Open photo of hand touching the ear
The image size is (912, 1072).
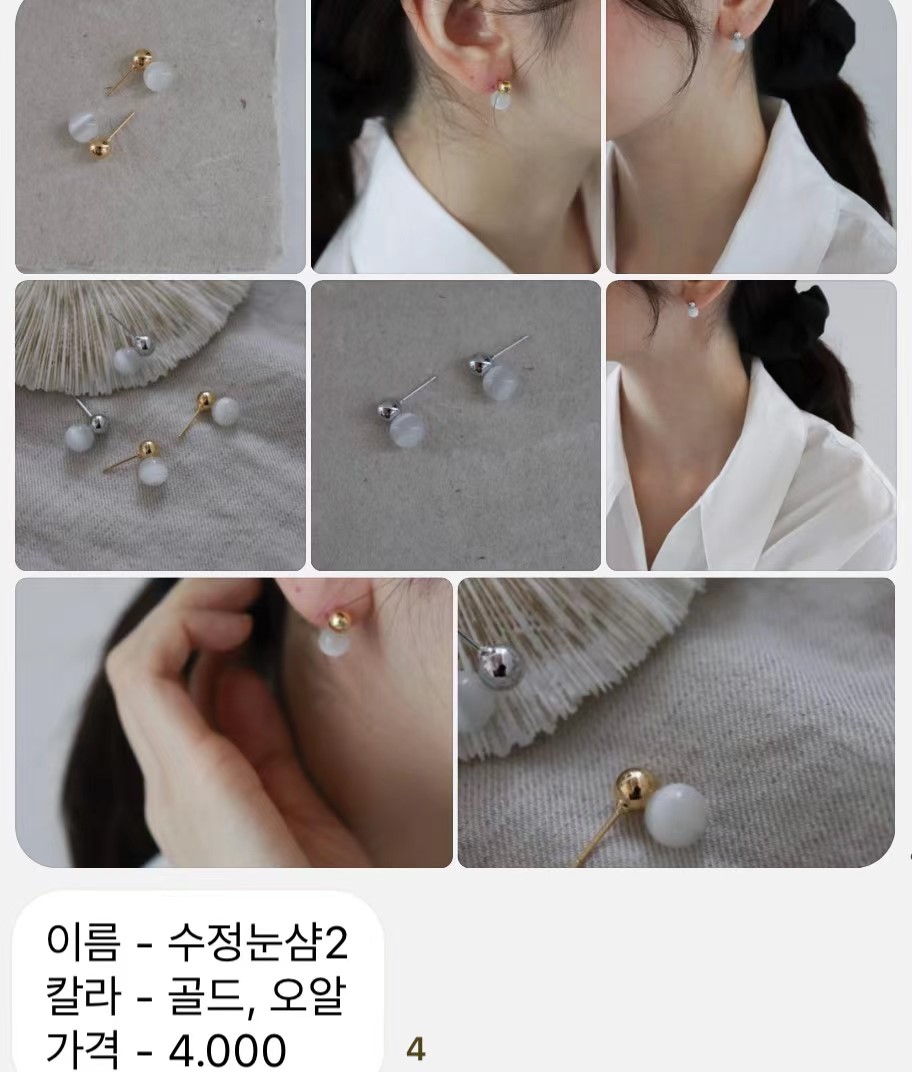point(234,722)
